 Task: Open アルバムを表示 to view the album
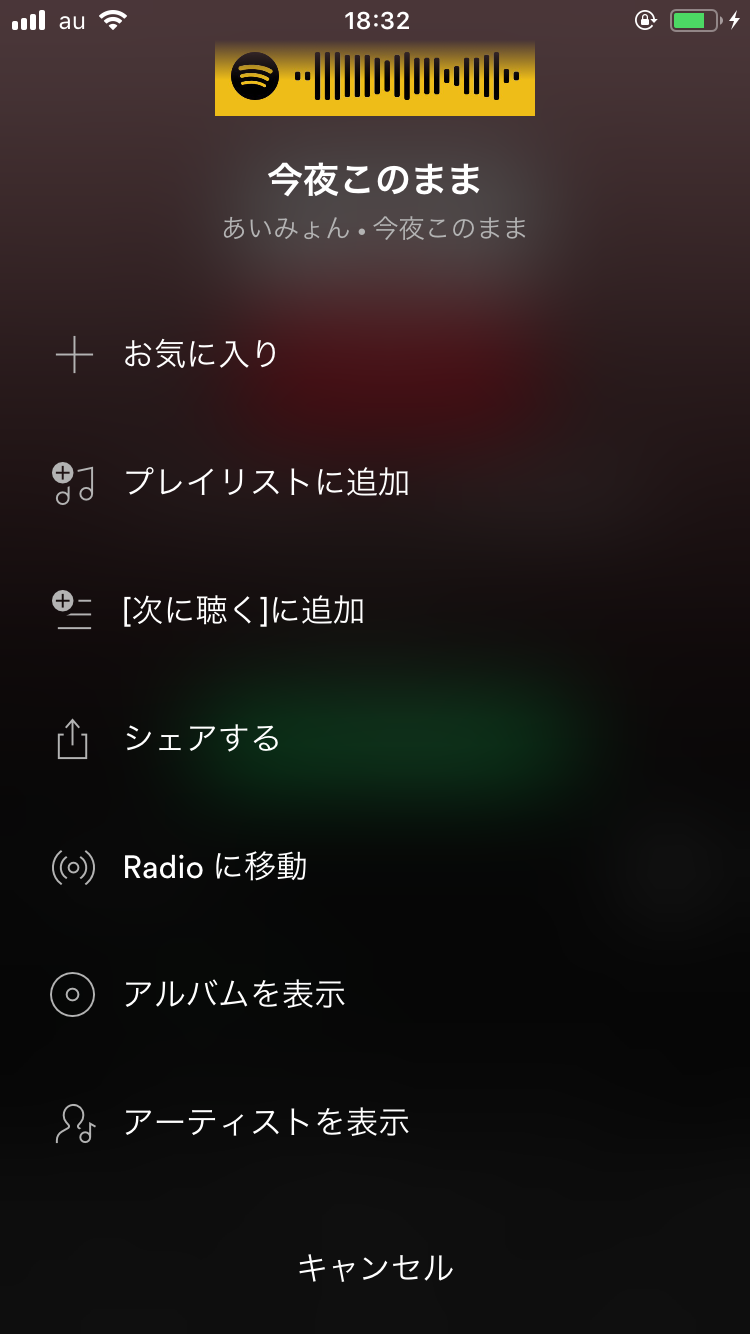(375, 994)
